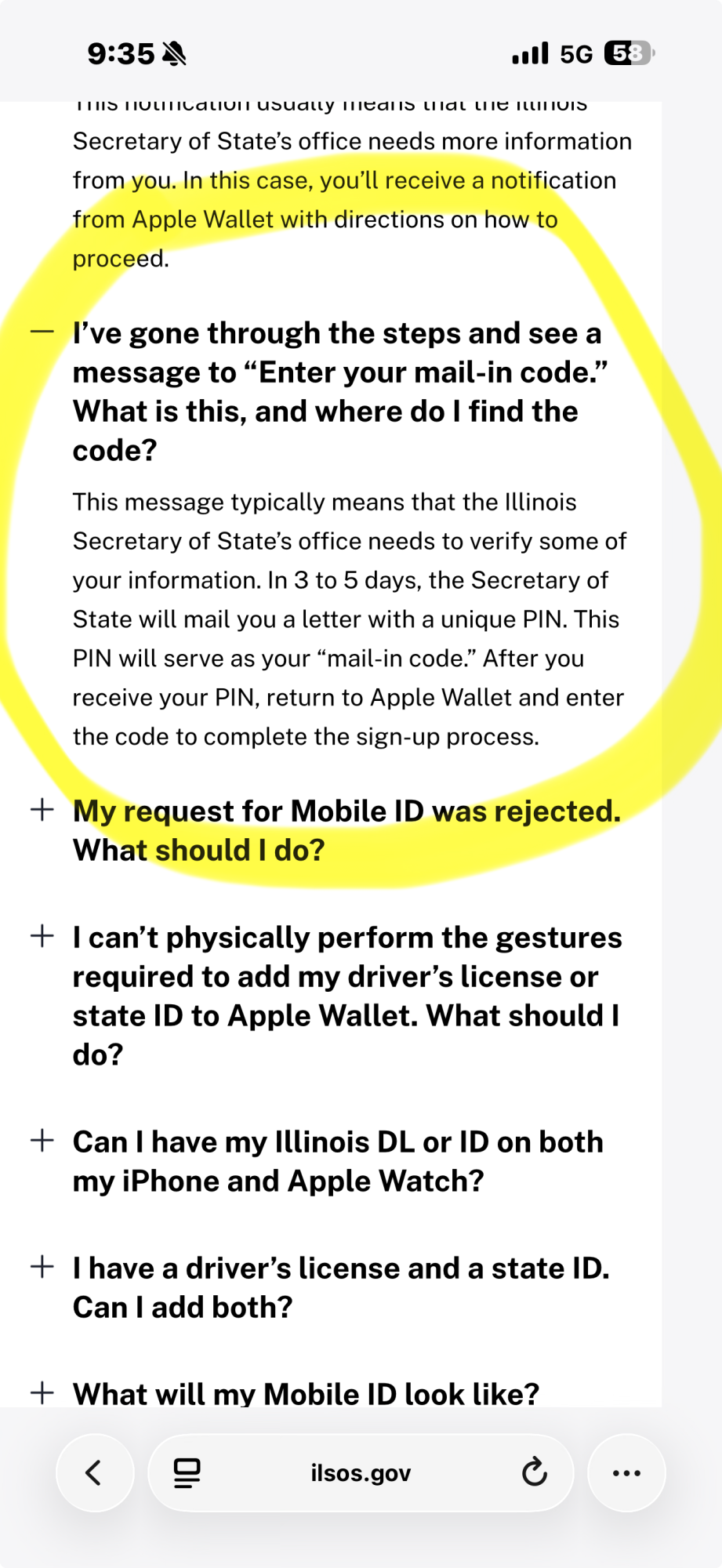Viewport: 722px width, 1568px height.
Task: Go back to the previous page
Action: [95, 1473]
